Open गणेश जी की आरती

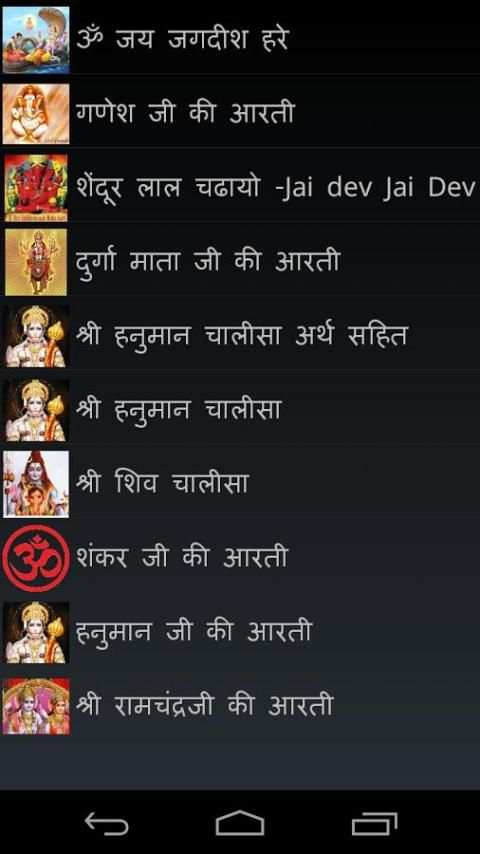(240, 113)
